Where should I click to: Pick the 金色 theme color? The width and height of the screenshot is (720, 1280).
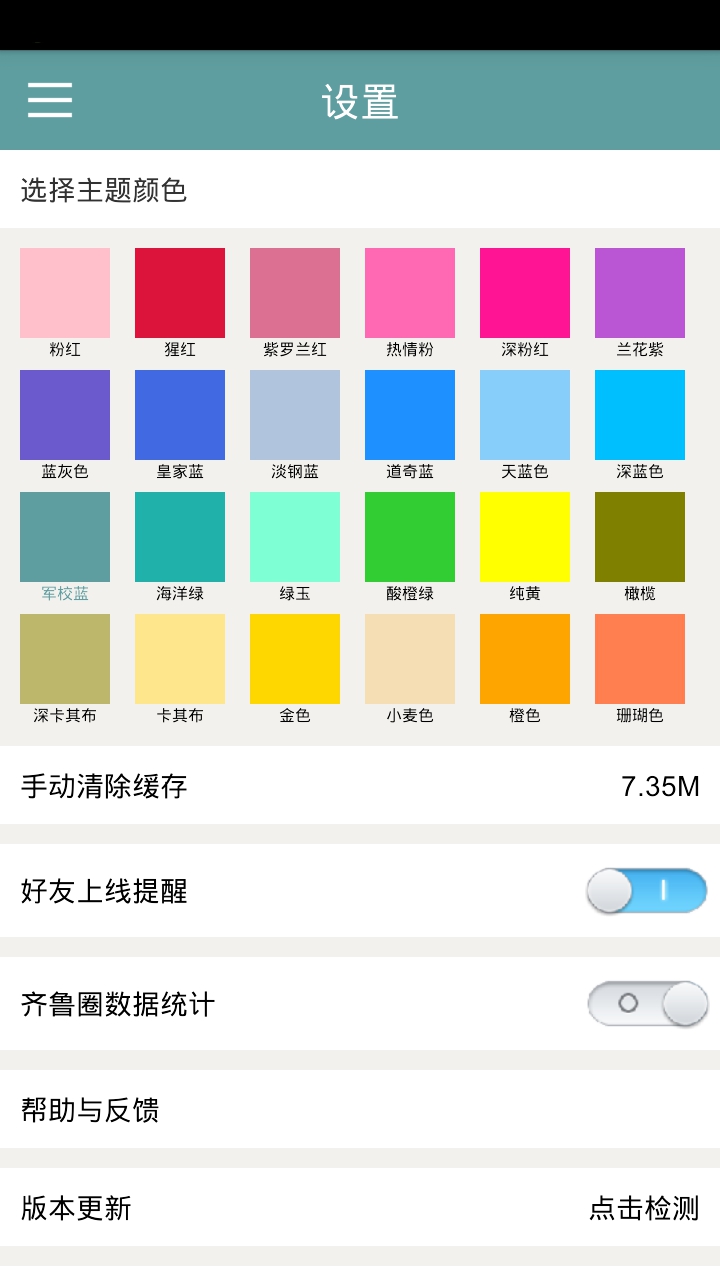(295, 659)
